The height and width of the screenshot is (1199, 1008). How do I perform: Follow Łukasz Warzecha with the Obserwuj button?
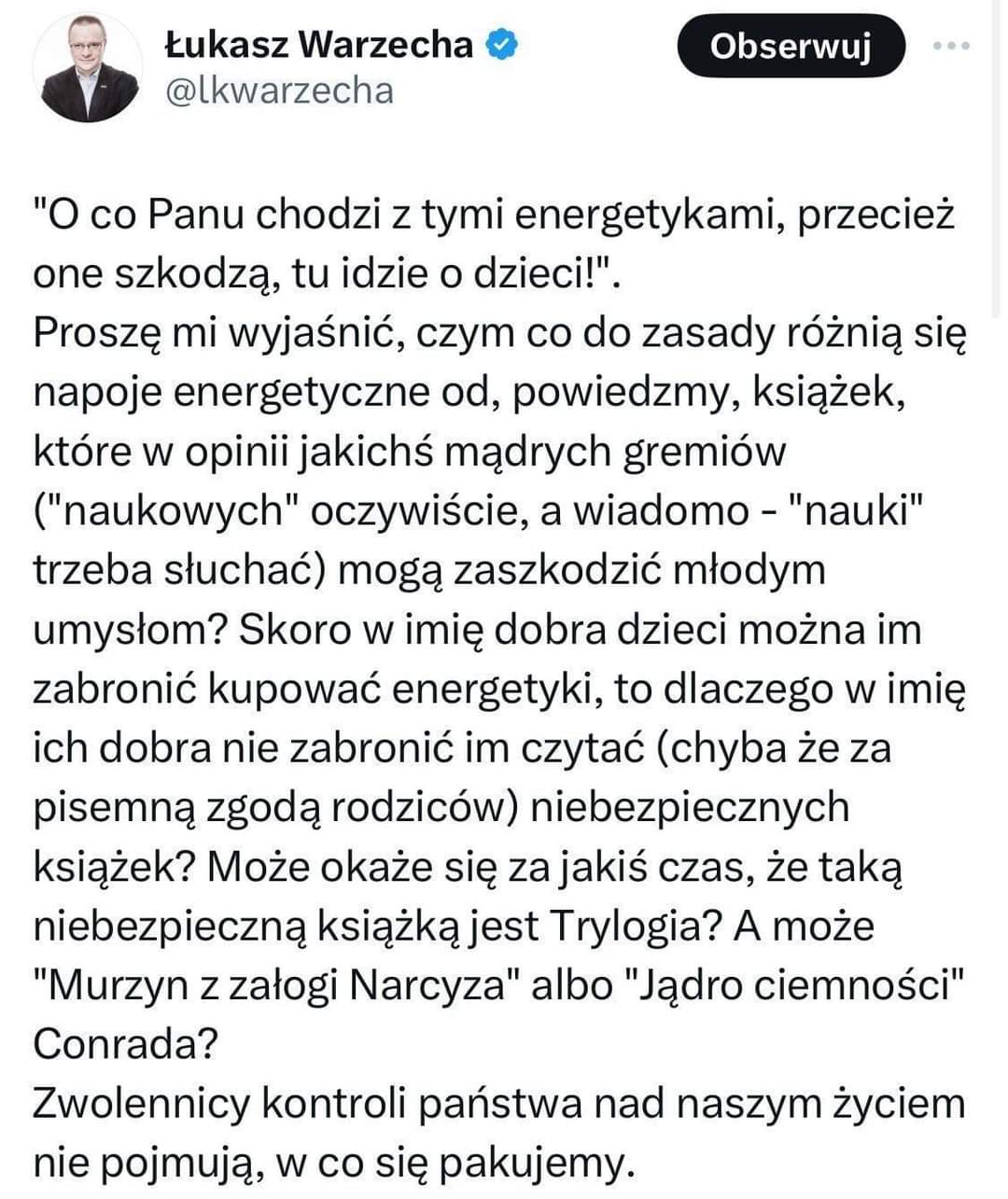791,46
